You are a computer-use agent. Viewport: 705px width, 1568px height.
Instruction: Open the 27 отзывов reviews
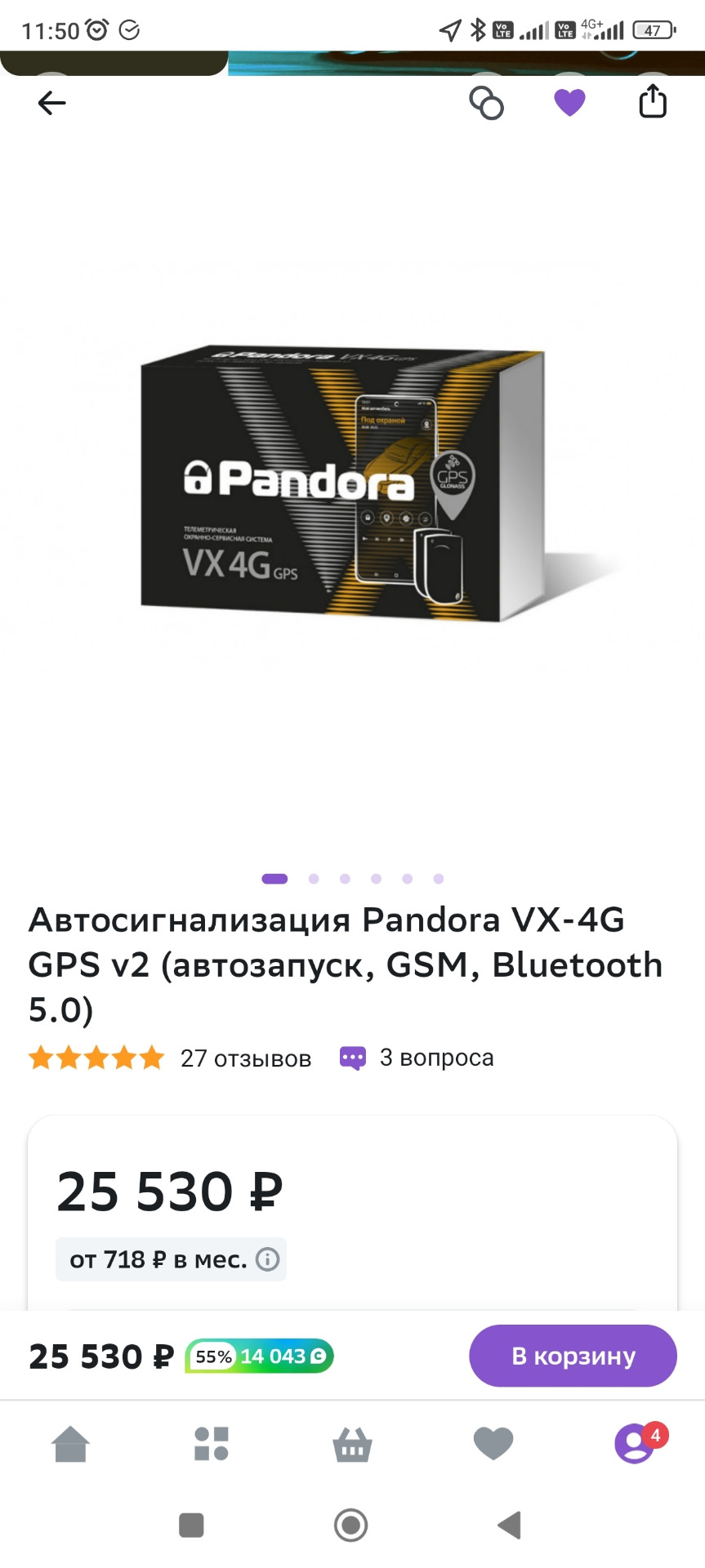point(245,1058)
